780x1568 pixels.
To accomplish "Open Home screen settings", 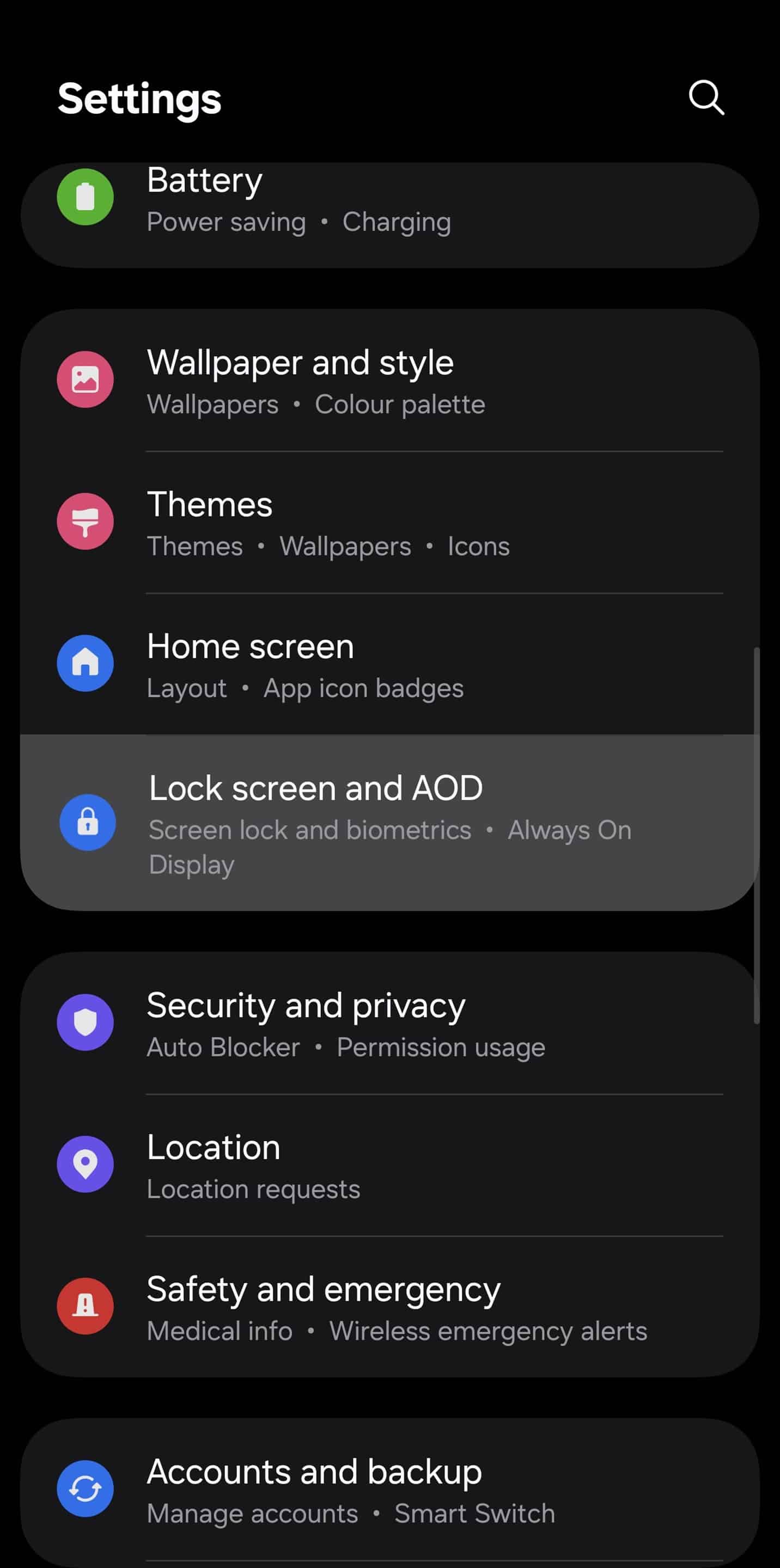I will point(389,664).
